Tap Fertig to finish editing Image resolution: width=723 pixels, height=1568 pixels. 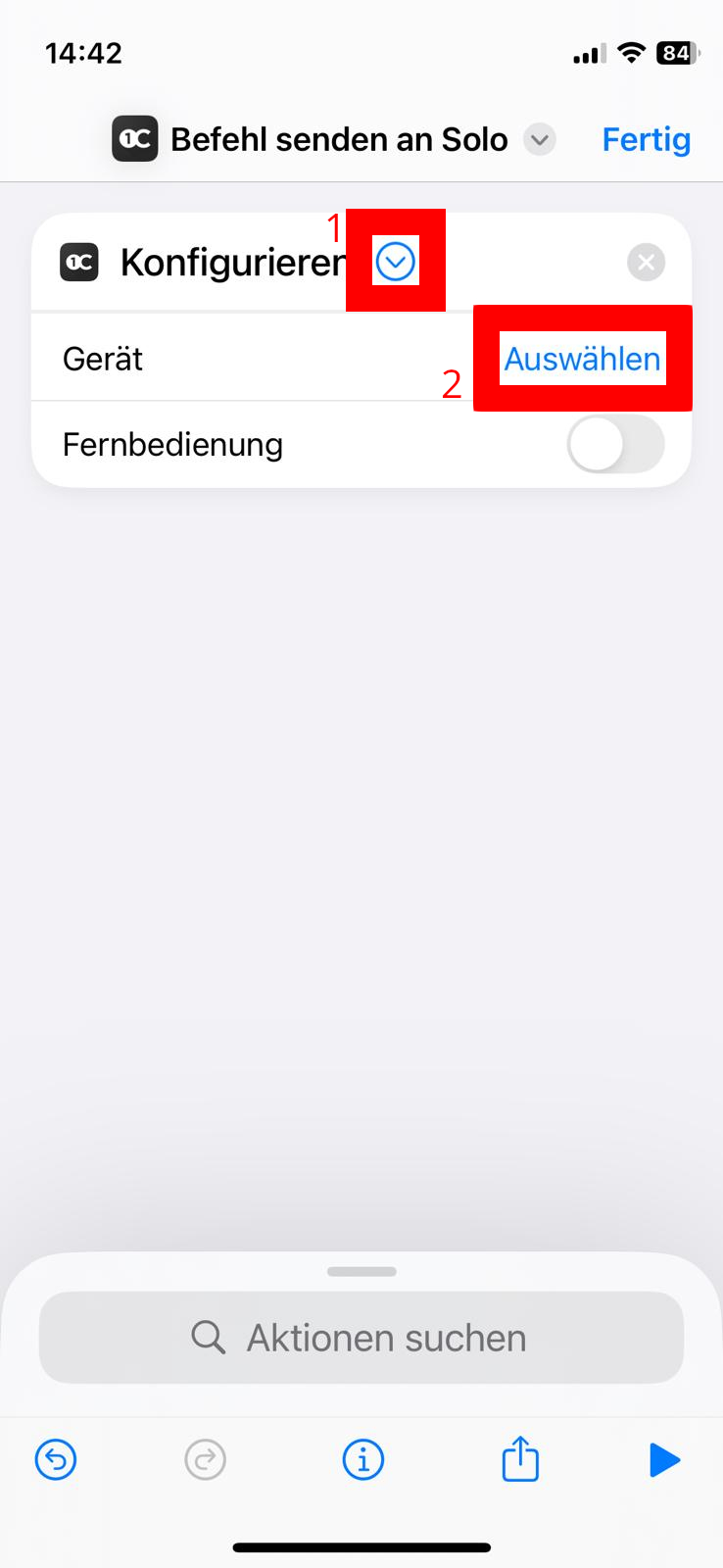pyautogui.click(x=646, y=140)
